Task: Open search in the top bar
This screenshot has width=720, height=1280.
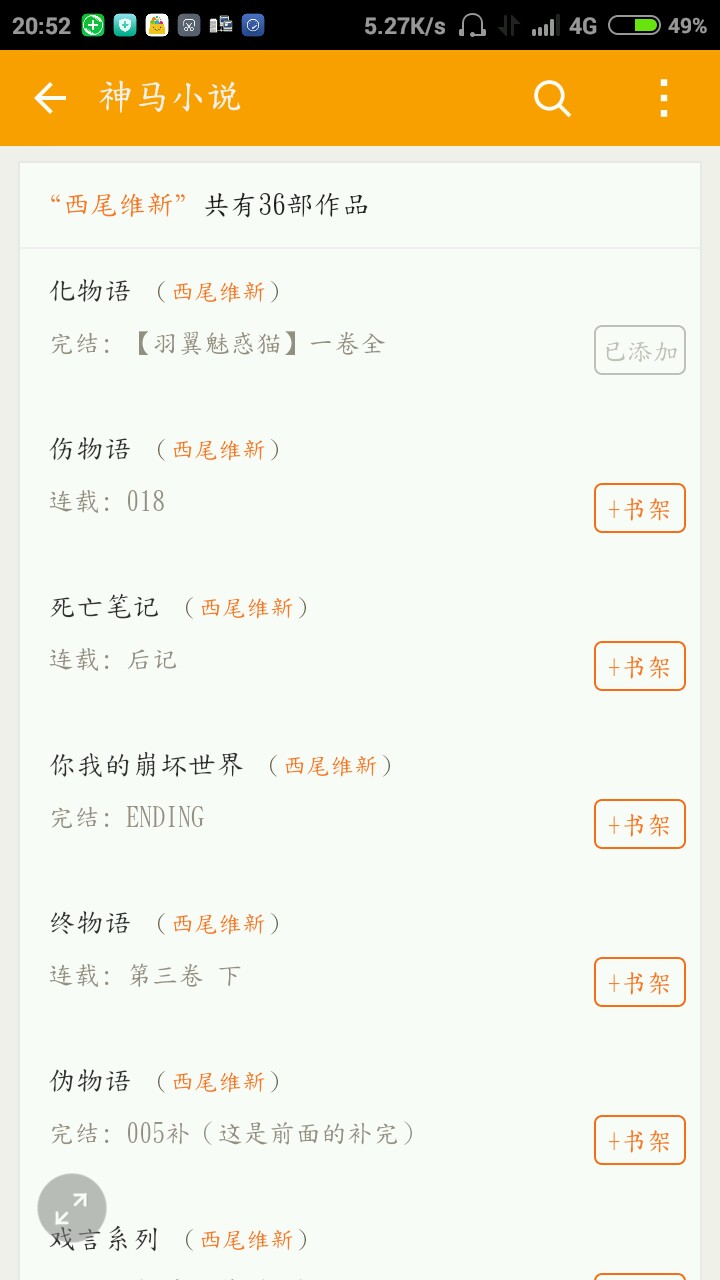Action: coord(551,98)
